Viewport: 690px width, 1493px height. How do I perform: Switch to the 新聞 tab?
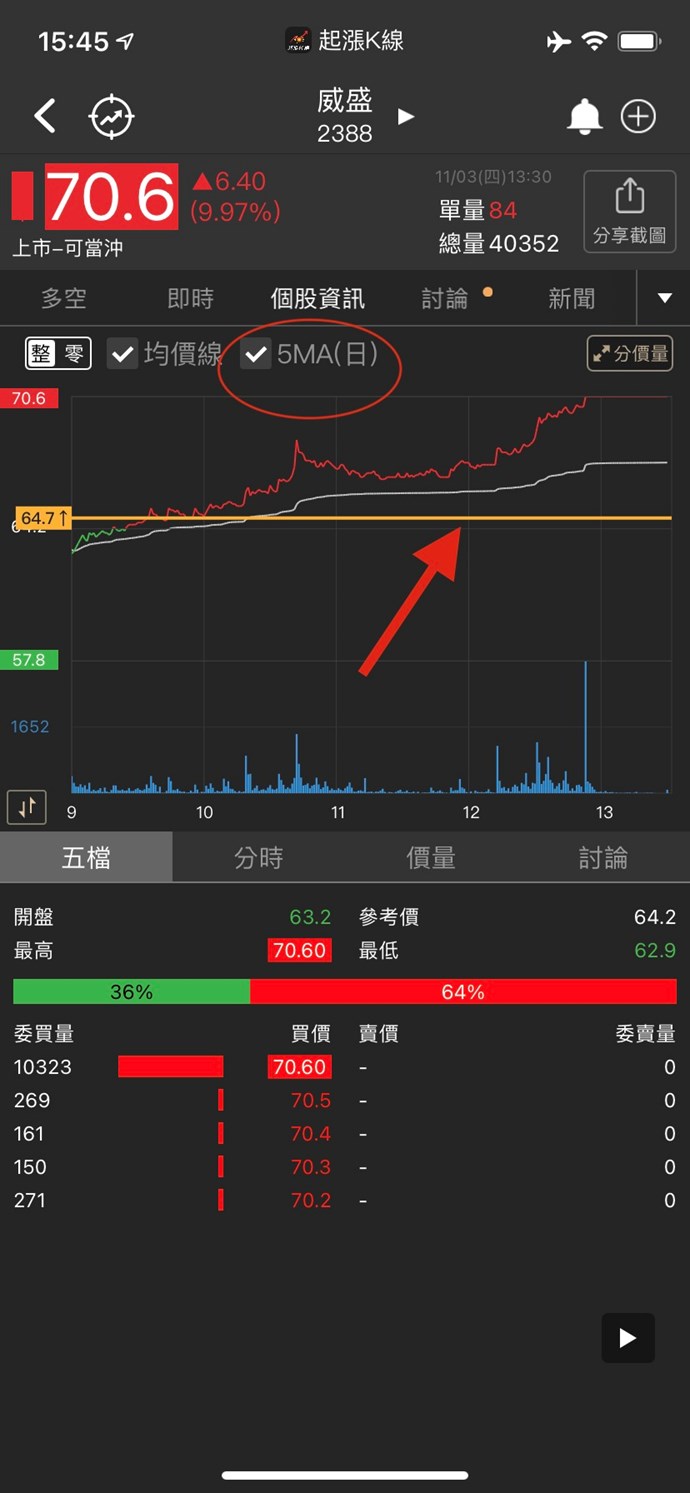click(x=572, y=298)
